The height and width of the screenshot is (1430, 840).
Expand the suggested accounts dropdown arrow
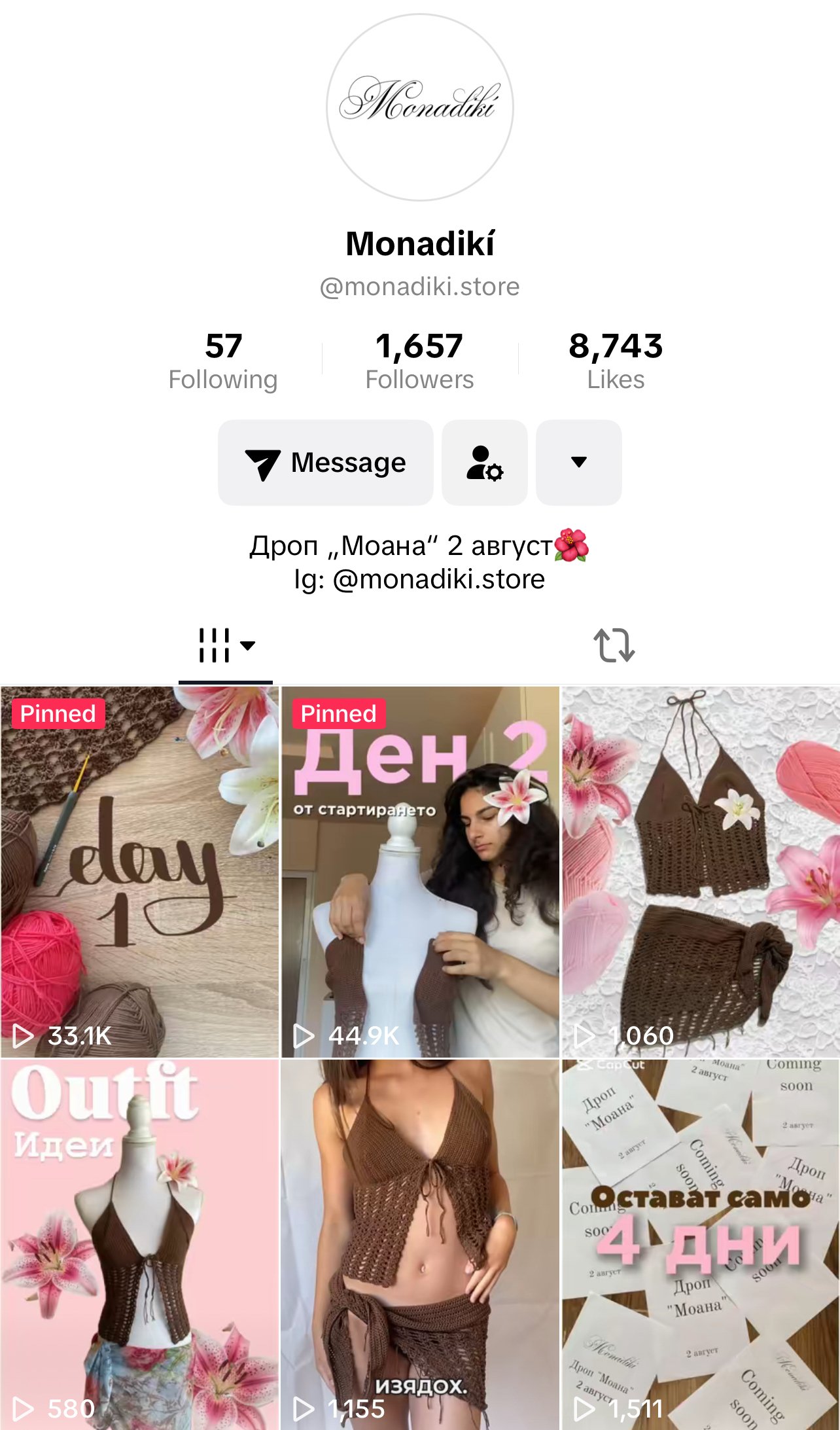[x=578, y=463]
